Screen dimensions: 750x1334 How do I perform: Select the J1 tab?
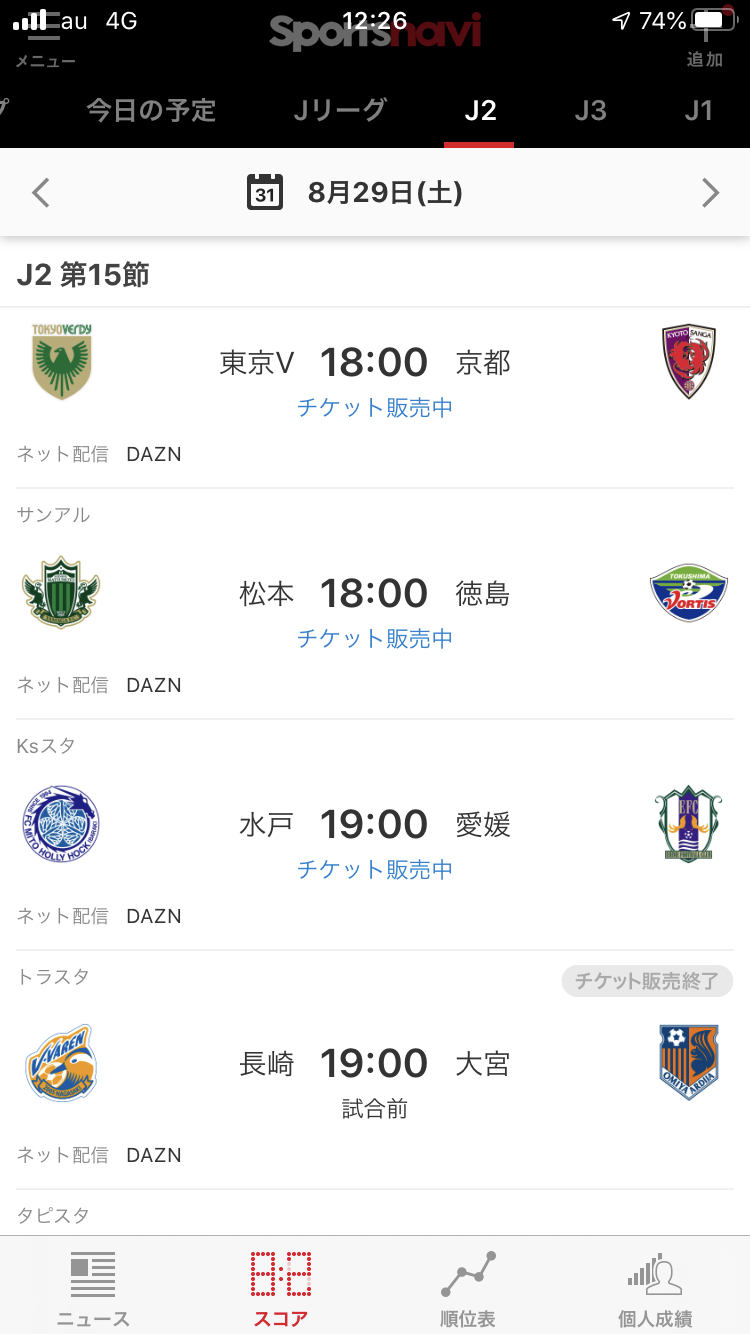click(699, 110)
